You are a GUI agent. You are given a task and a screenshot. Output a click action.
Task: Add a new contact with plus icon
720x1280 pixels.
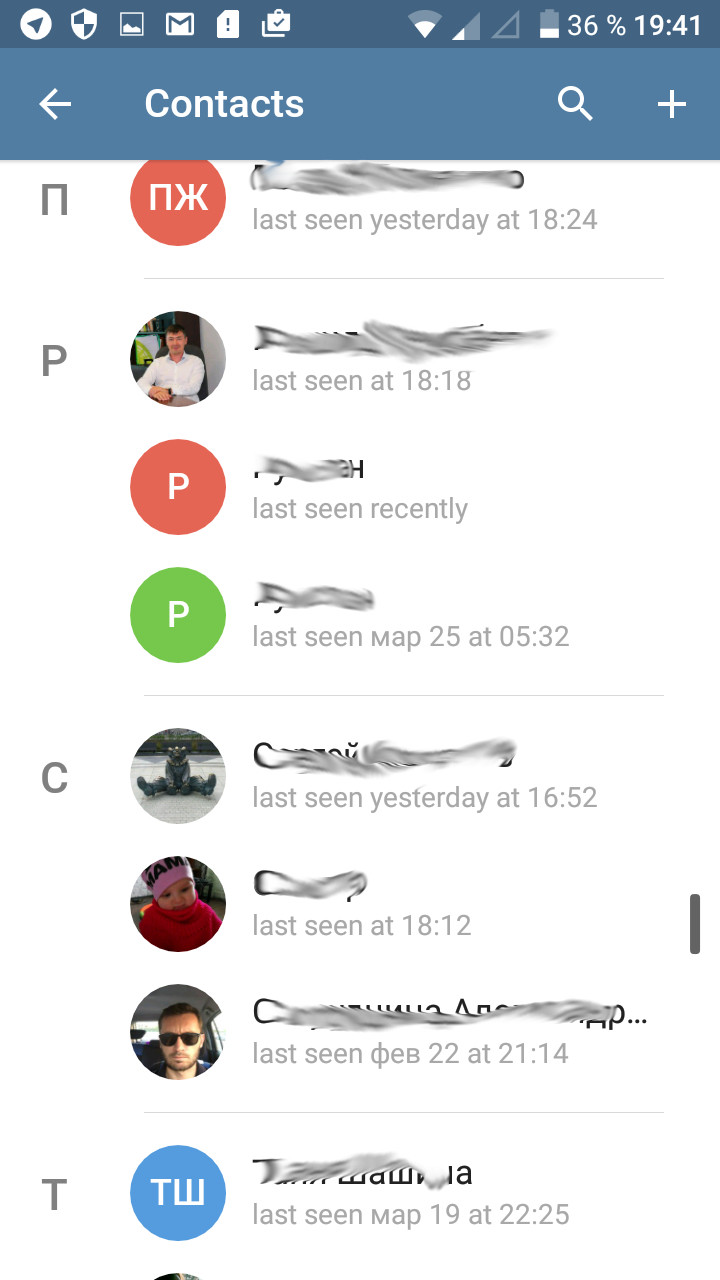671,104
